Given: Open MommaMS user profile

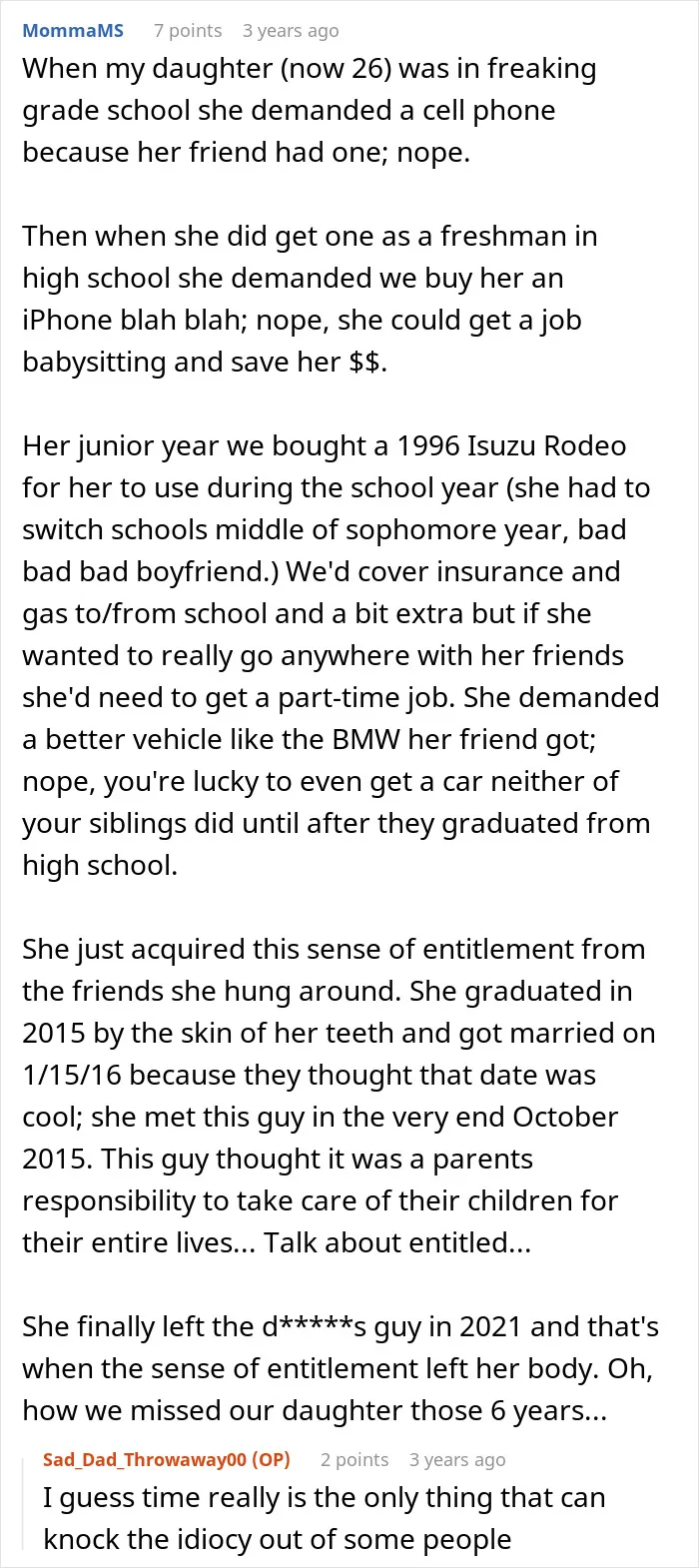Looking at the screenshot, I should tap(73, 30).
